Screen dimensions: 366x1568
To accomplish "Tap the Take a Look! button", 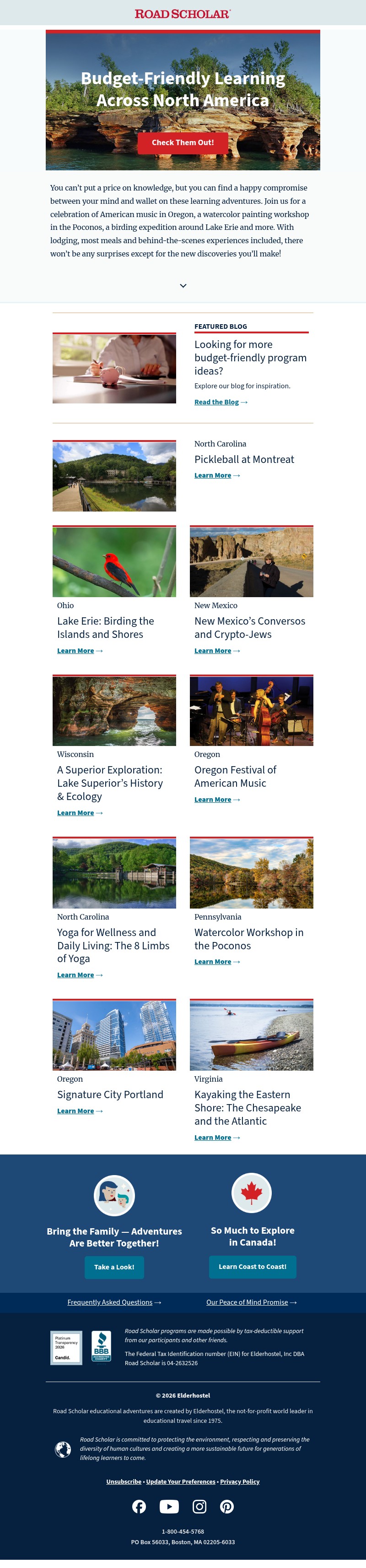I will (114, 1267).
